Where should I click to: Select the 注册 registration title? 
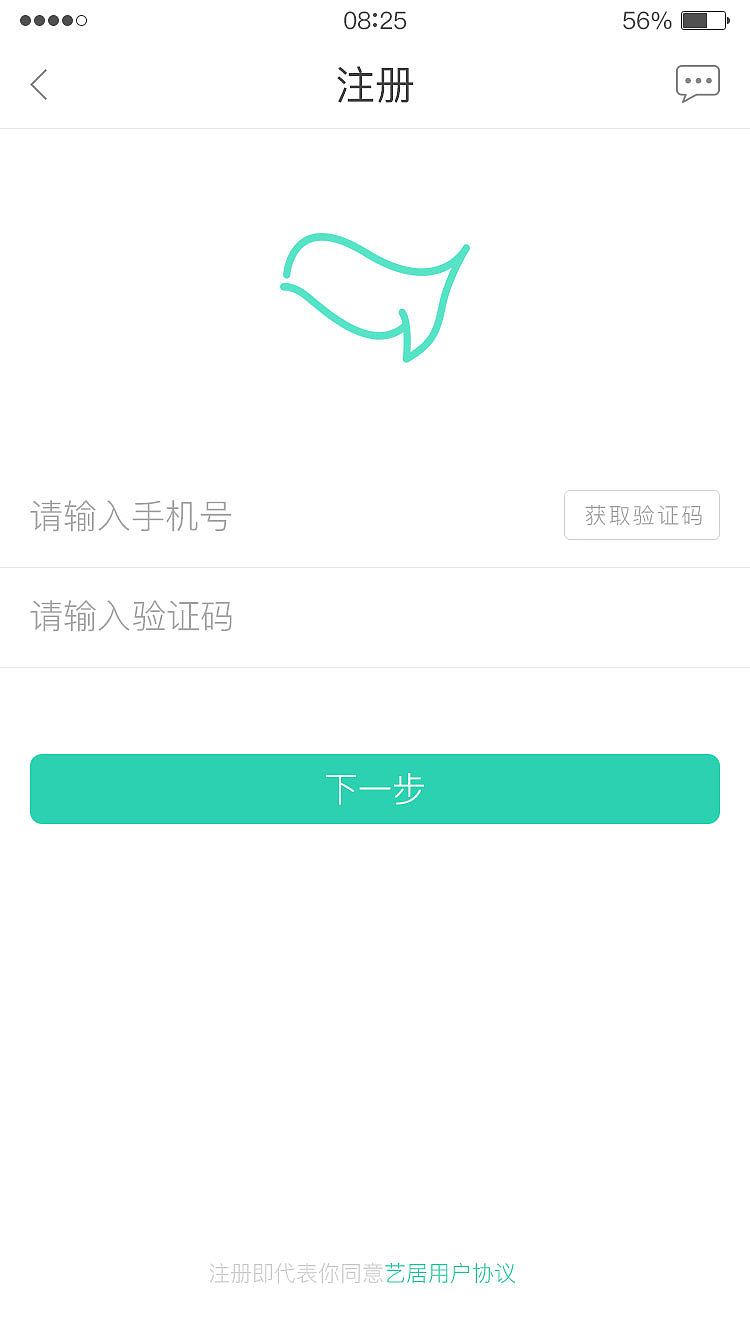coord(375,86)
